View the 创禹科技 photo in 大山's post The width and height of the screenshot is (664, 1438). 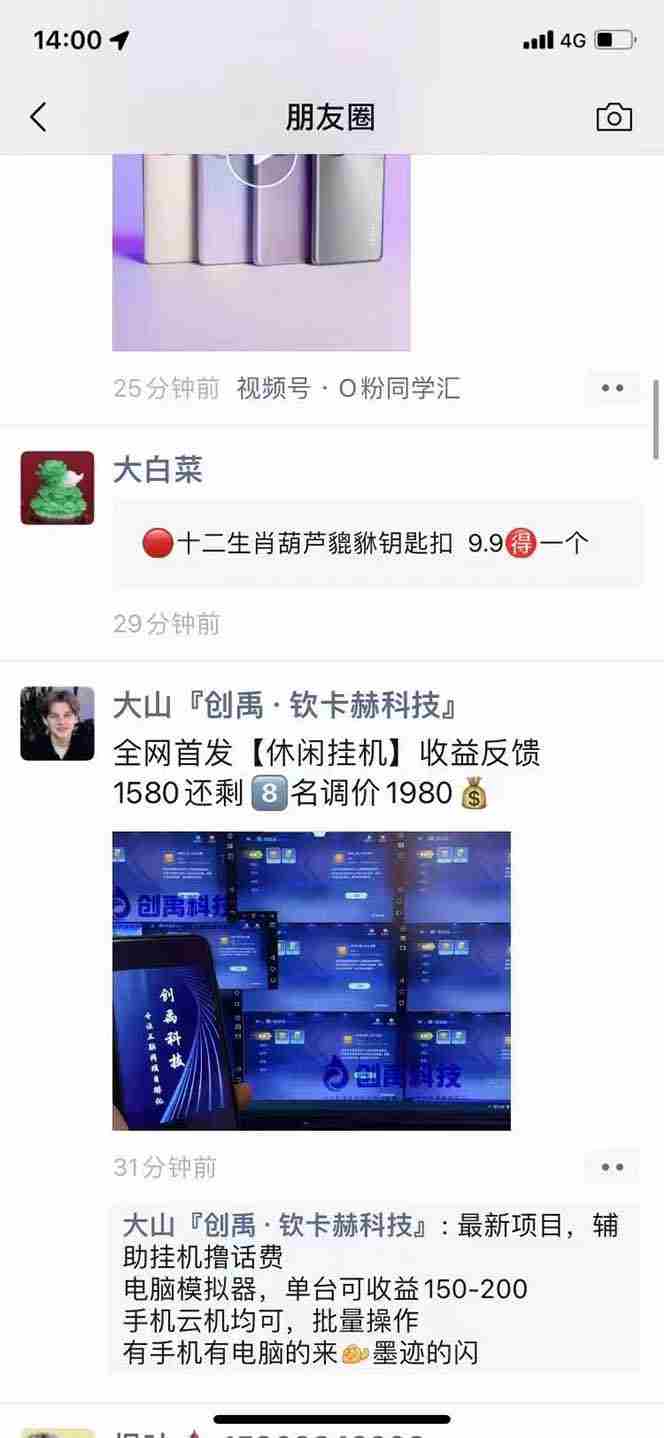click(x=311, y=981)
